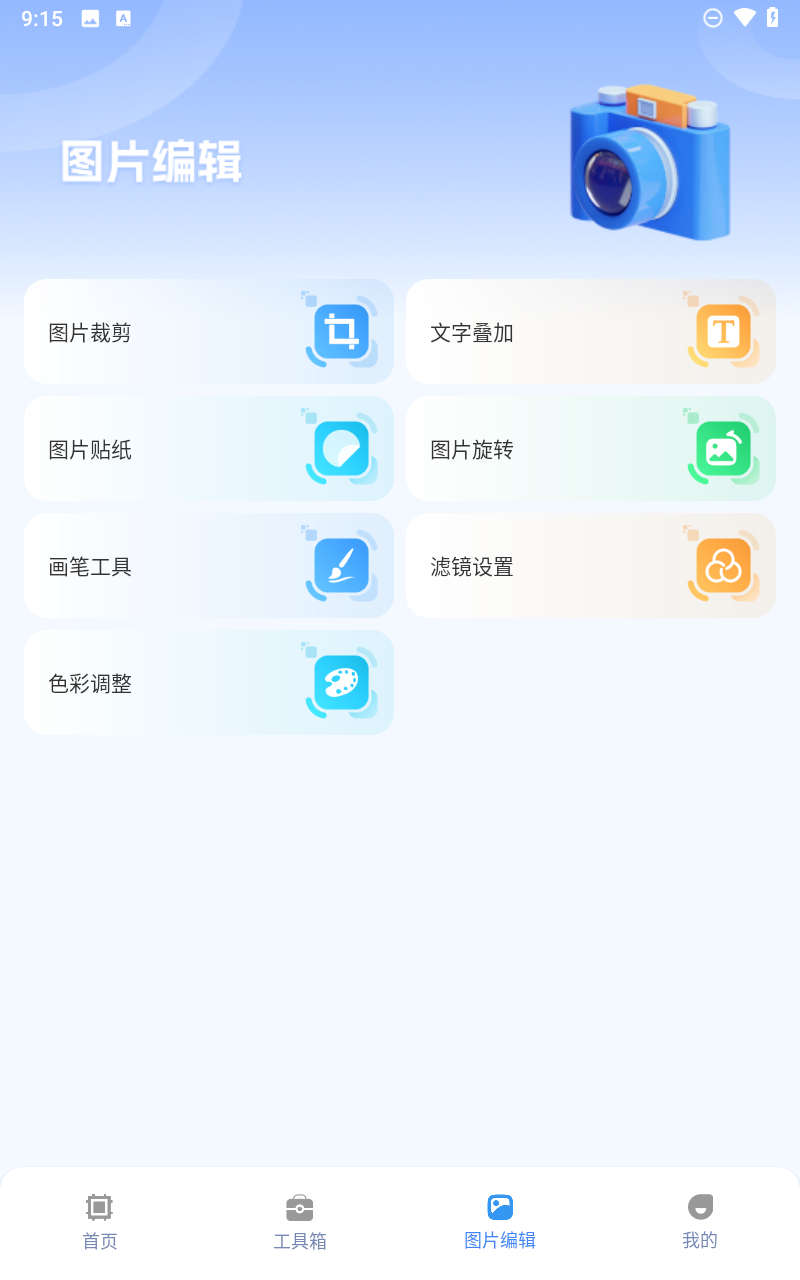Open the 文字叠加 text overlay tool
Image resolution: width=800 pixels, height=1280 pixels.
point(591,332)
